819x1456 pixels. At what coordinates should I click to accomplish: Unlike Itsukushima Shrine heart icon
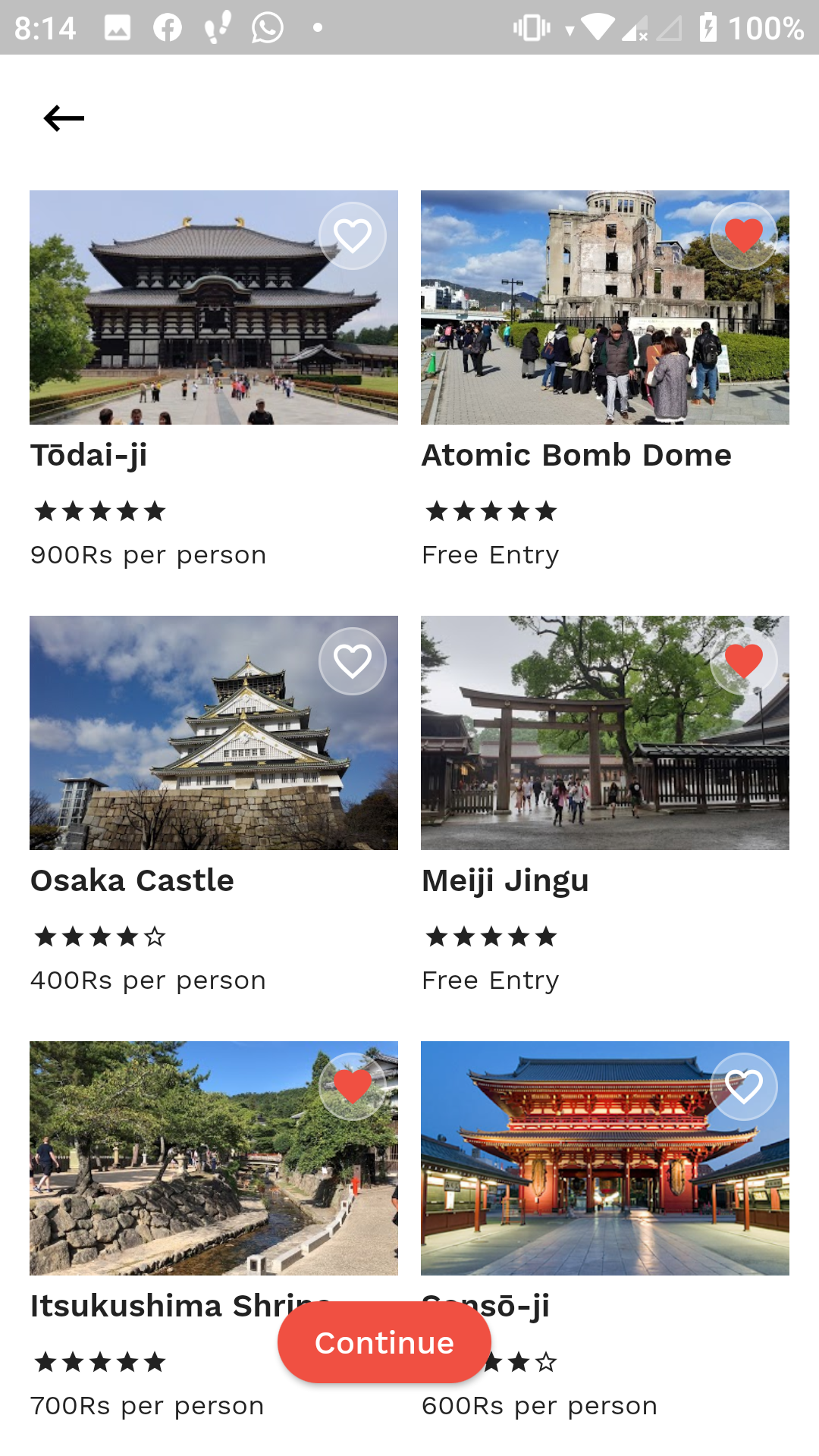tap(353, 1087)
